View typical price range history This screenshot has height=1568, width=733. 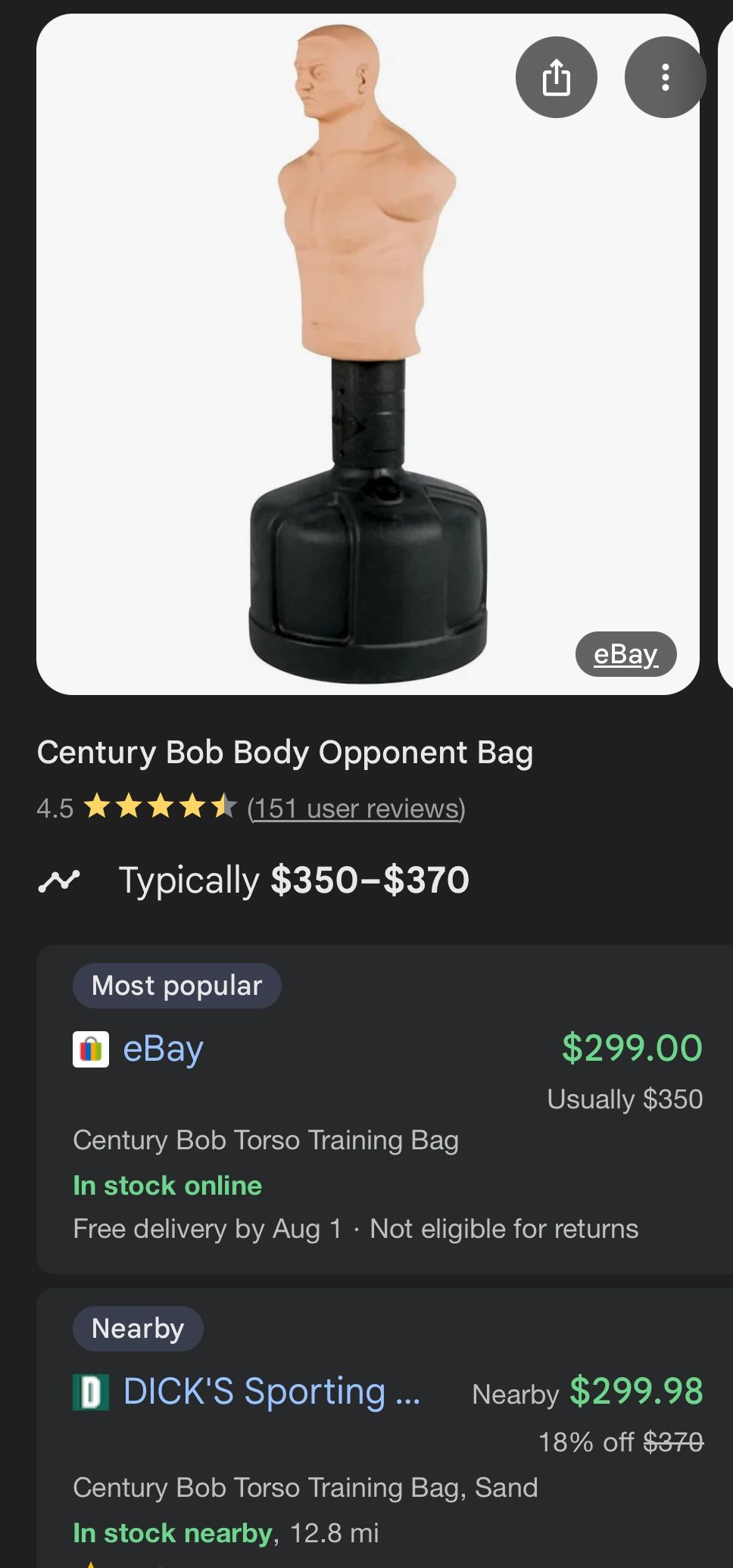pos(294,881)
